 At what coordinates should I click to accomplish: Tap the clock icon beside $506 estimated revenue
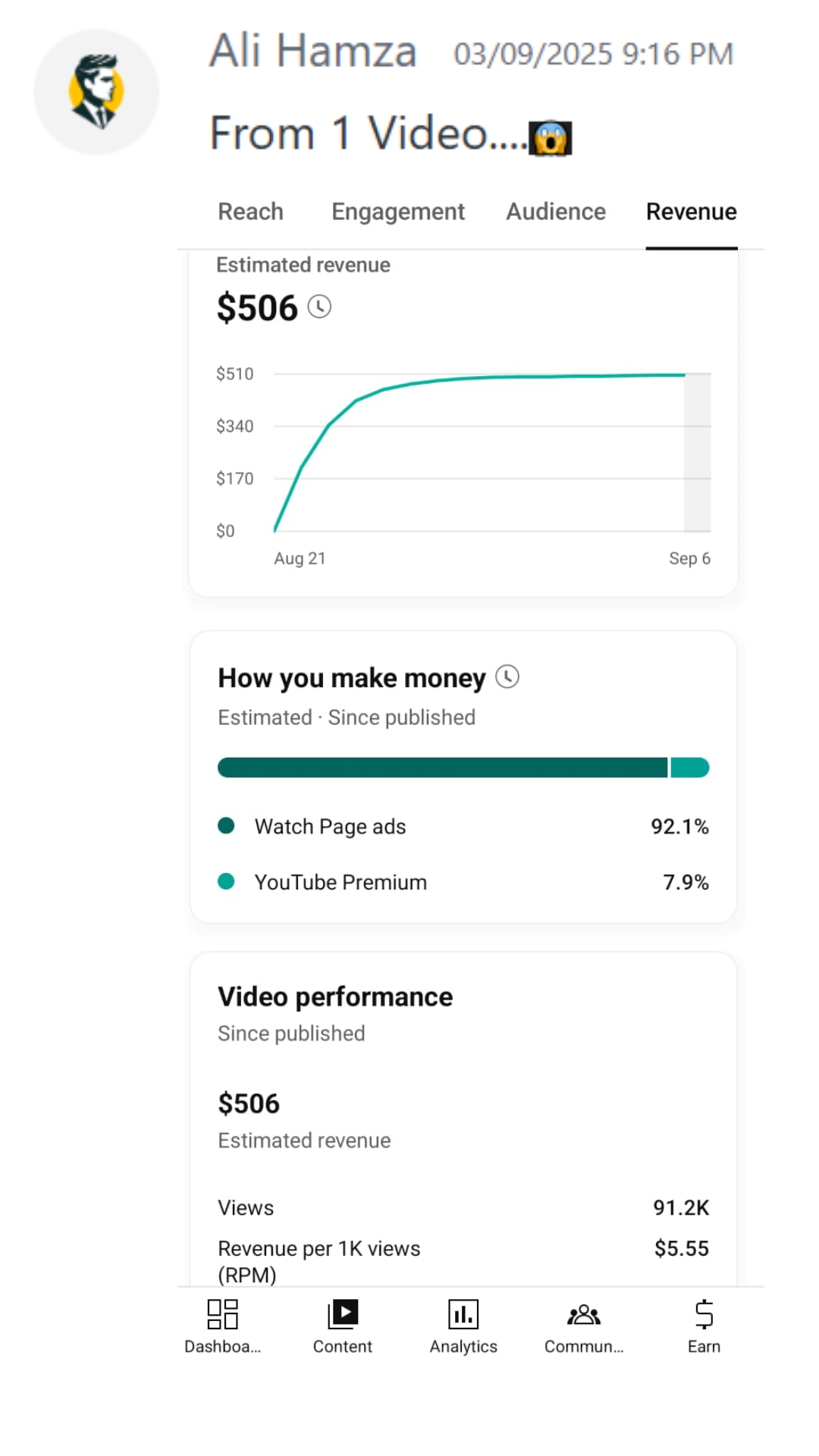click(x=319, y=307)
